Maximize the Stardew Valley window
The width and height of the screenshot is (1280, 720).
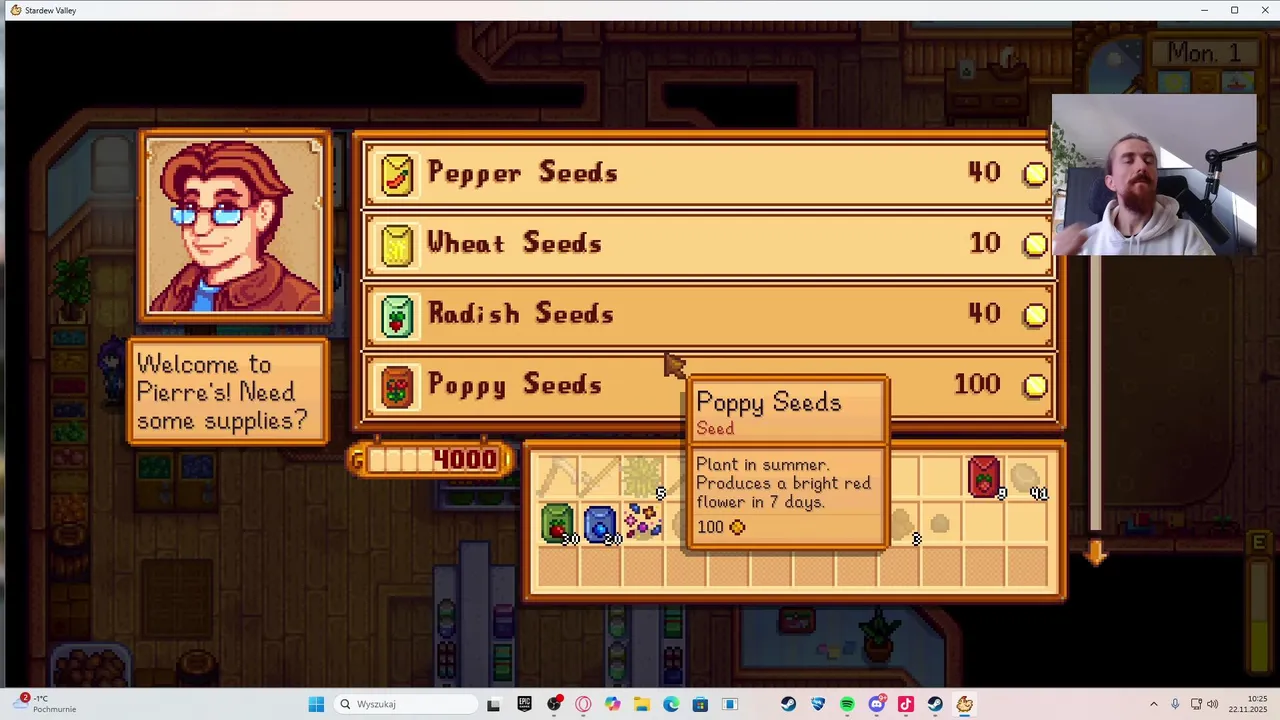click(1234, 10)
